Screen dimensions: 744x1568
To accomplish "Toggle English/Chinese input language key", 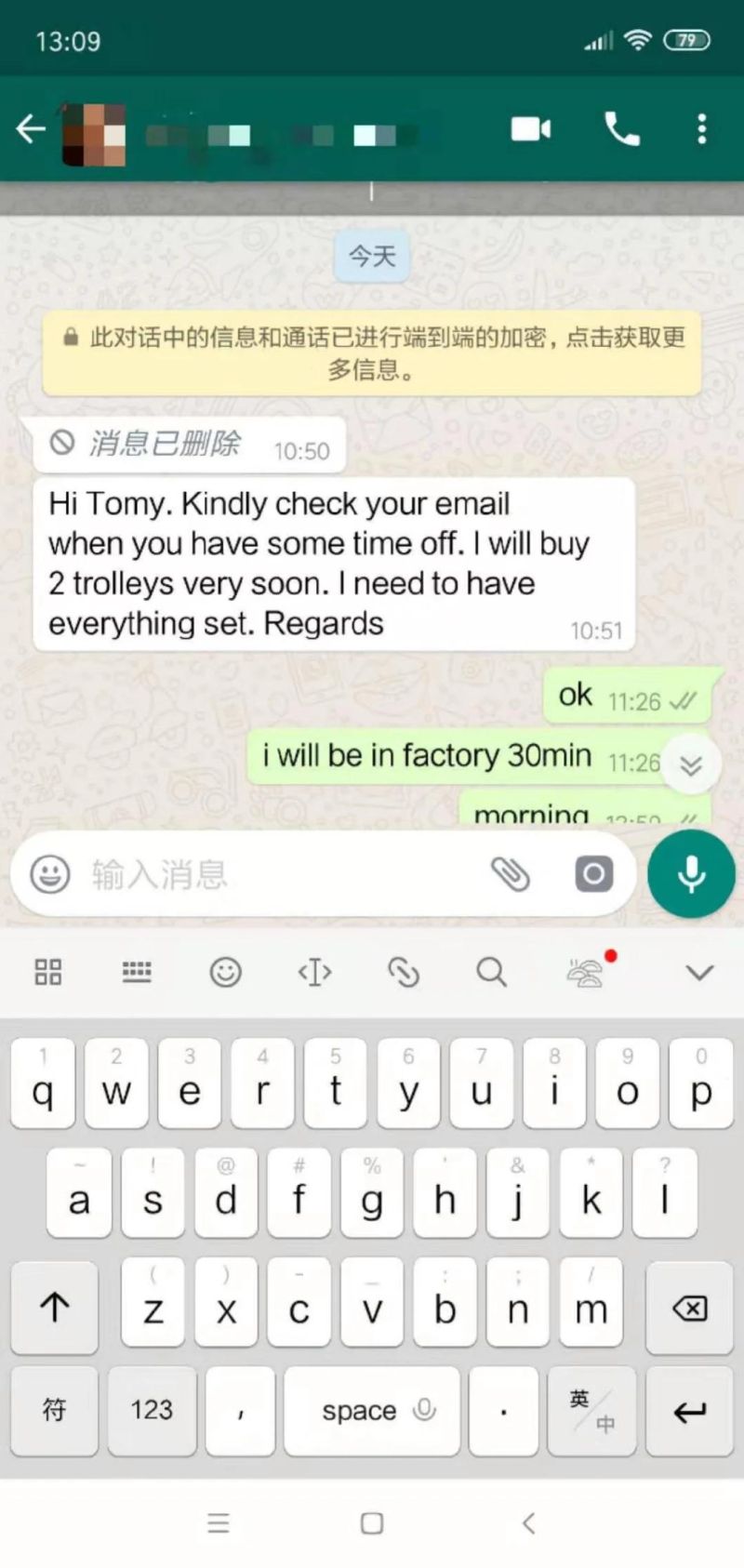I will coord(591,1410).
